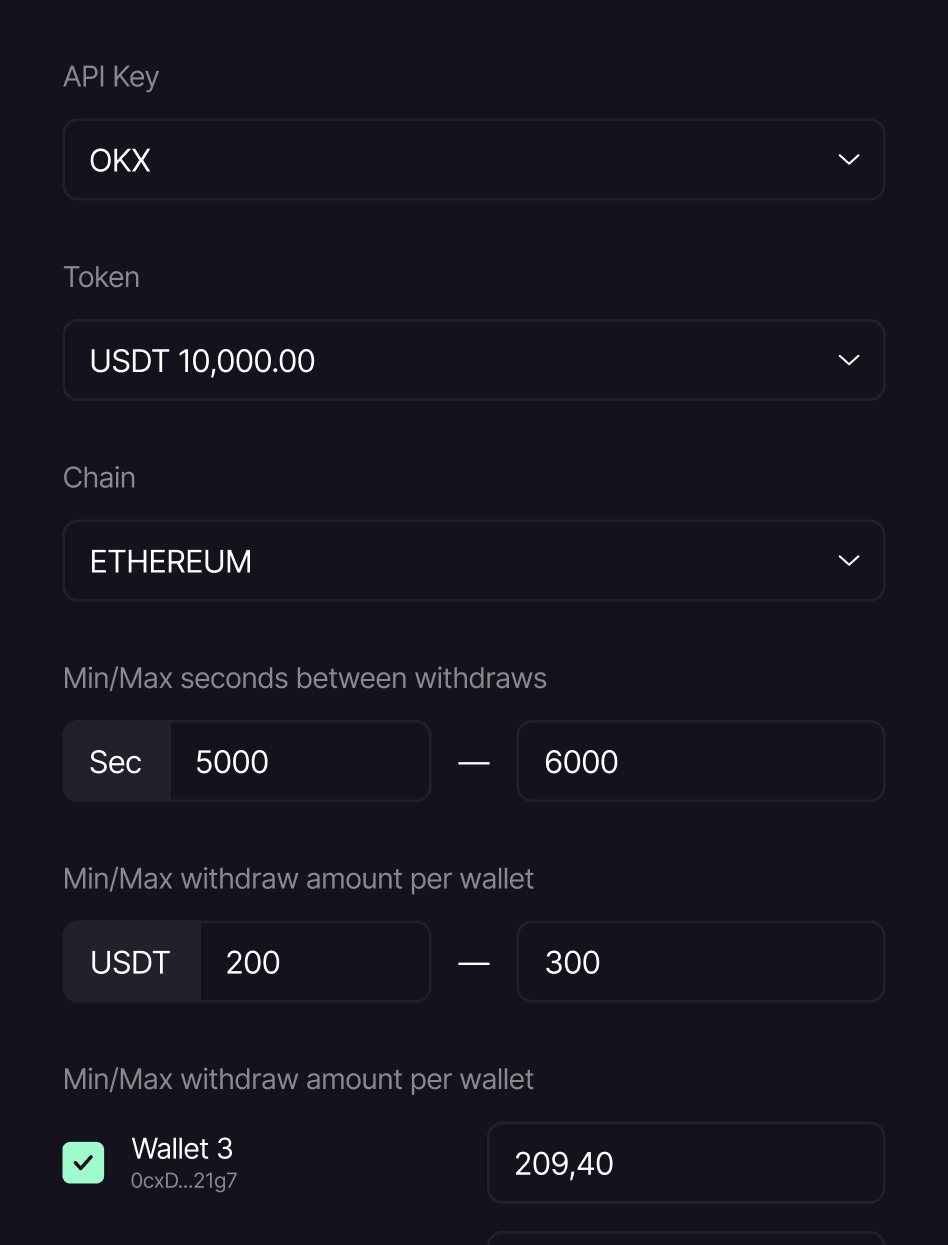
Task: Open the ETHEREUM chain dropdown
Action: [x=473, y=561]
